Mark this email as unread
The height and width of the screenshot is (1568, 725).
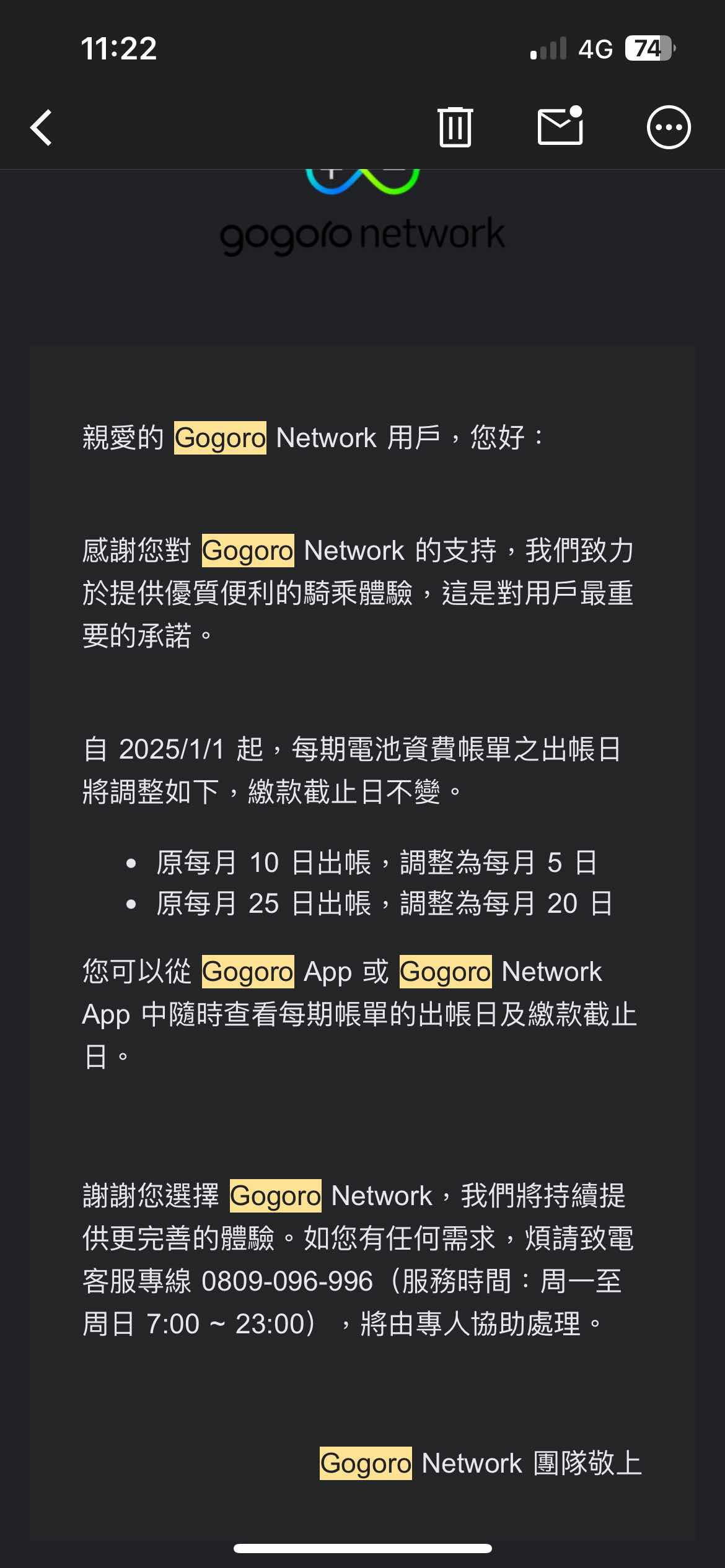point(560,126)
